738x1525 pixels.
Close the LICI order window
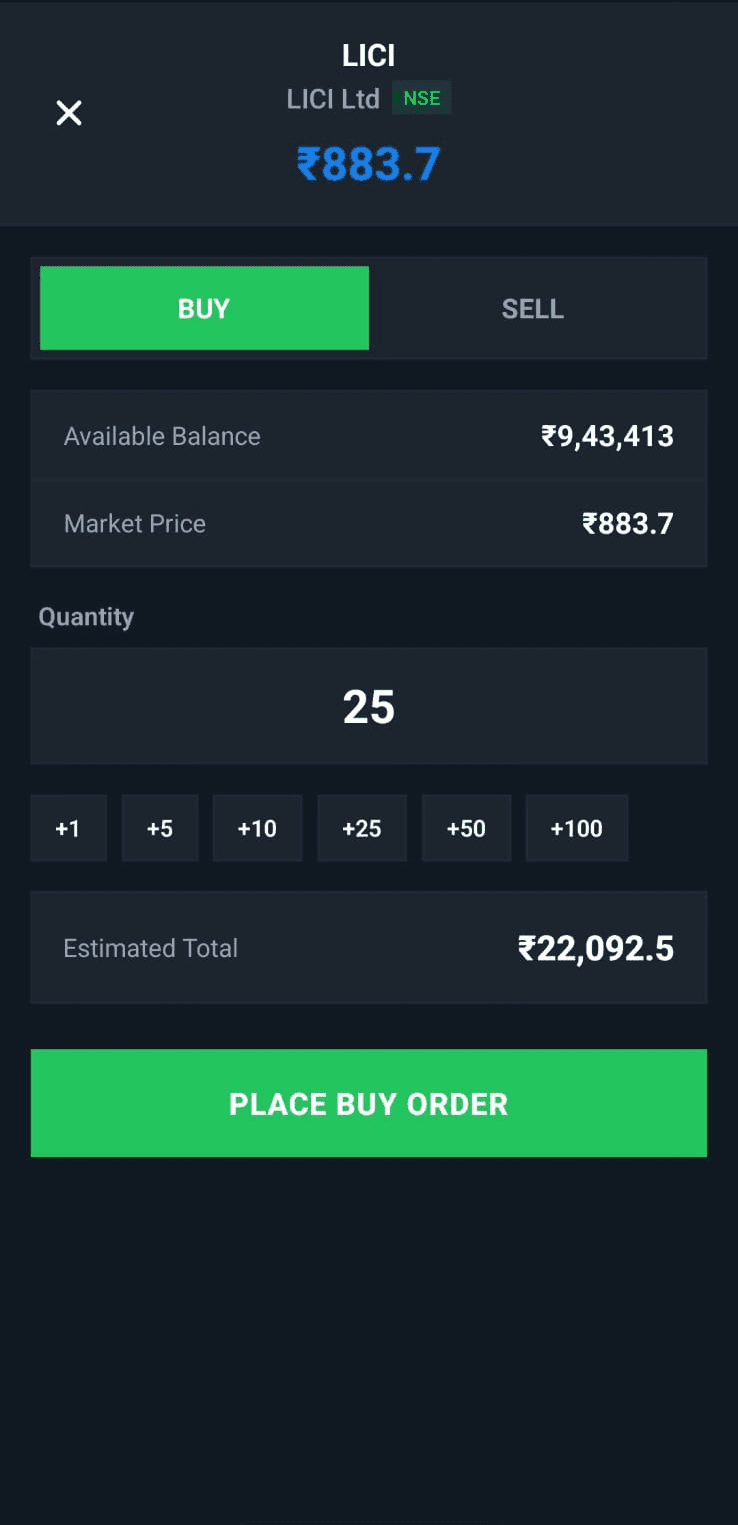click(68, 113)
